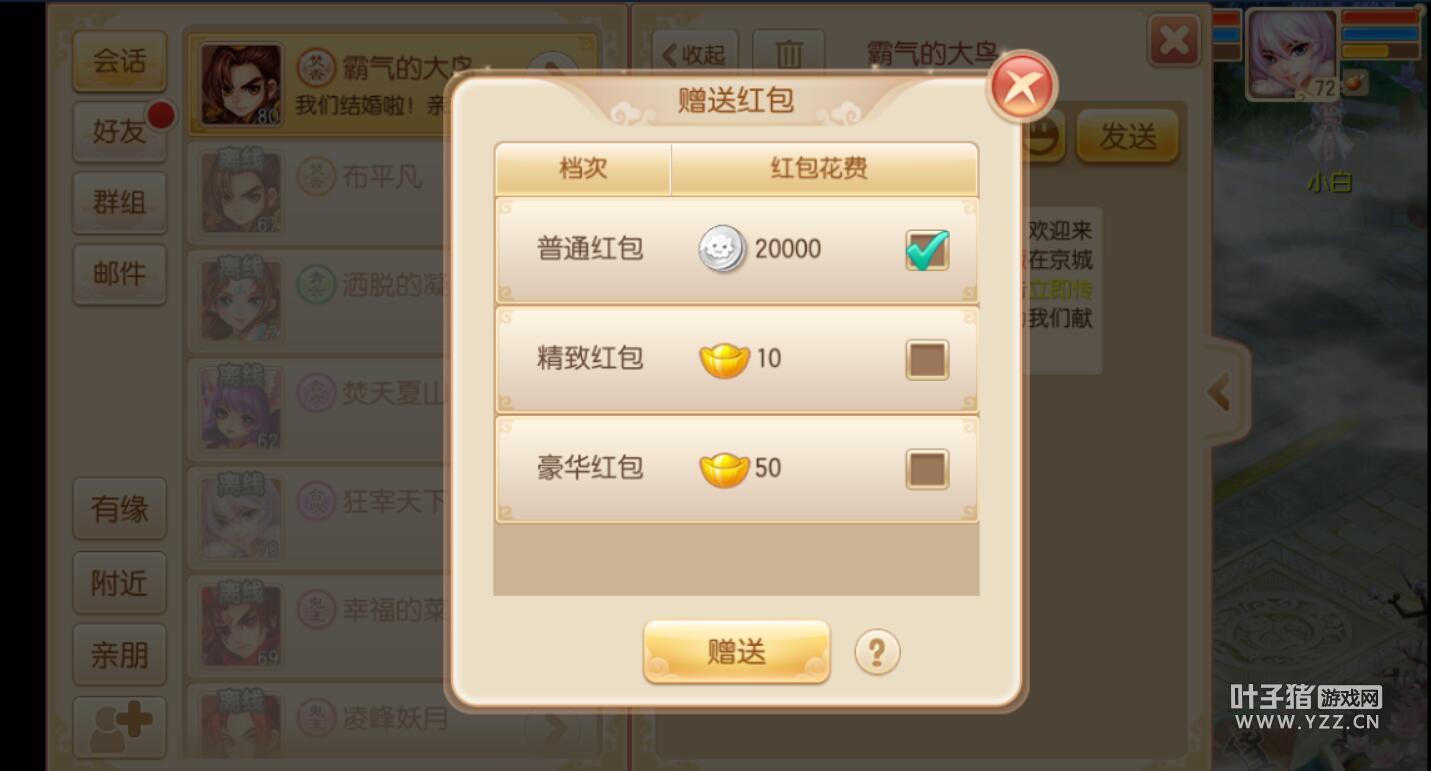Tap the add friend icon
This screenshot has width=1431, height=771.
[x=119, y=728]
